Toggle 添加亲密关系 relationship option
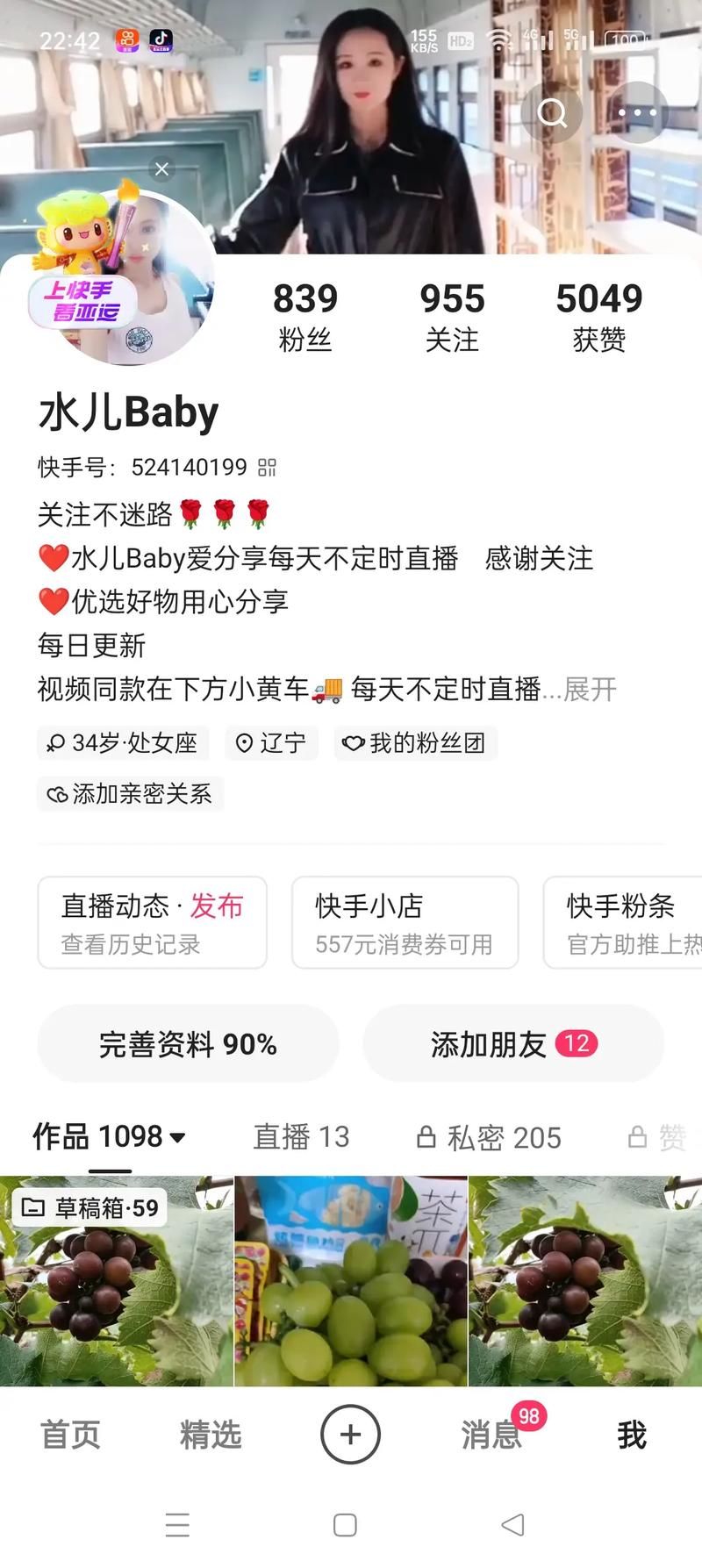702x1568 pixels. pyautogui.click(x=130, y=794)
